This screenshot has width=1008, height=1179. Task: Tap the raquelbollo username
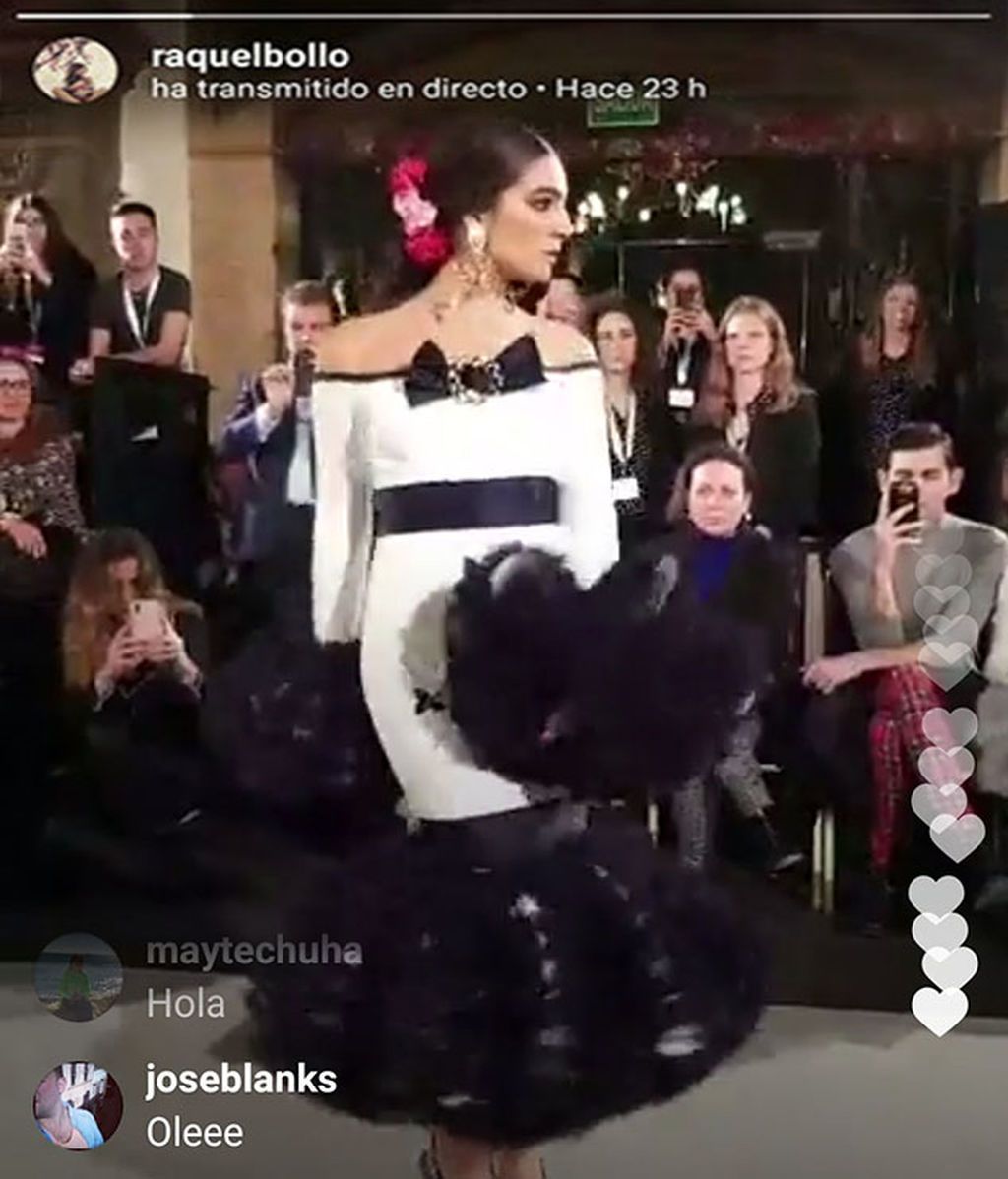click(250, 57)
